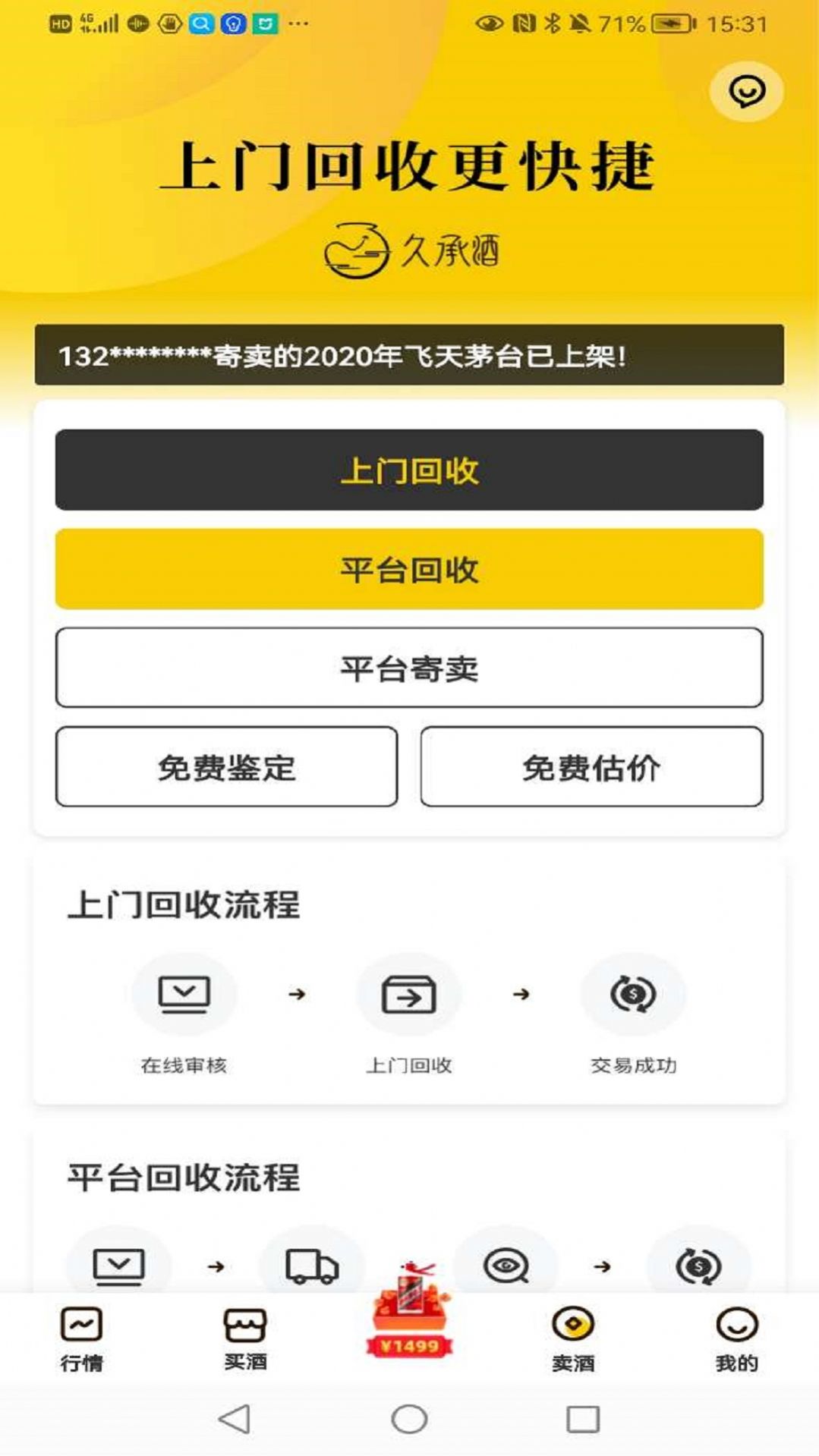
Task: Switch to the 卖酒 tab
Action: pyautogui.click(x=573, y=1340)
